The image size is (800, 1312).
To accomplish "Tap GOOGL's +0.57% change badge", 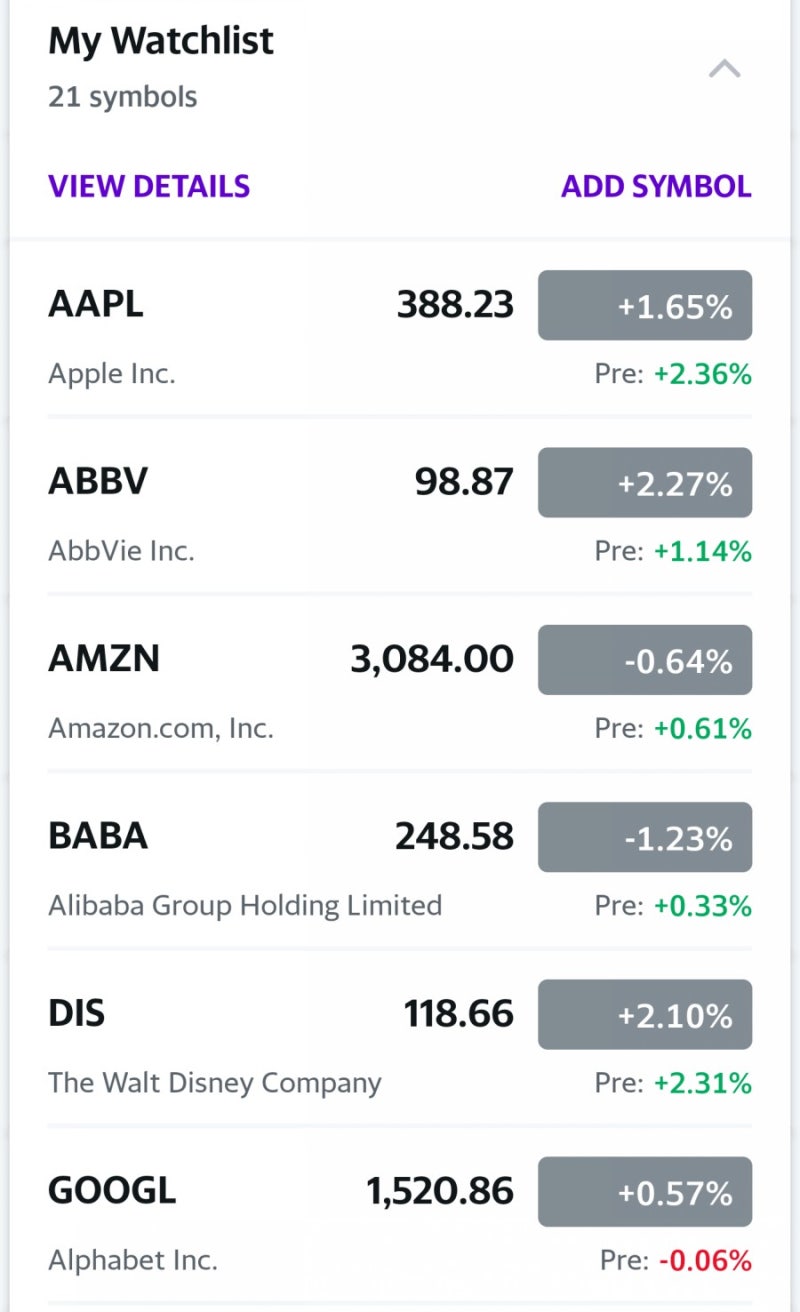I will pyautogui.click(x=645, y=1191).
